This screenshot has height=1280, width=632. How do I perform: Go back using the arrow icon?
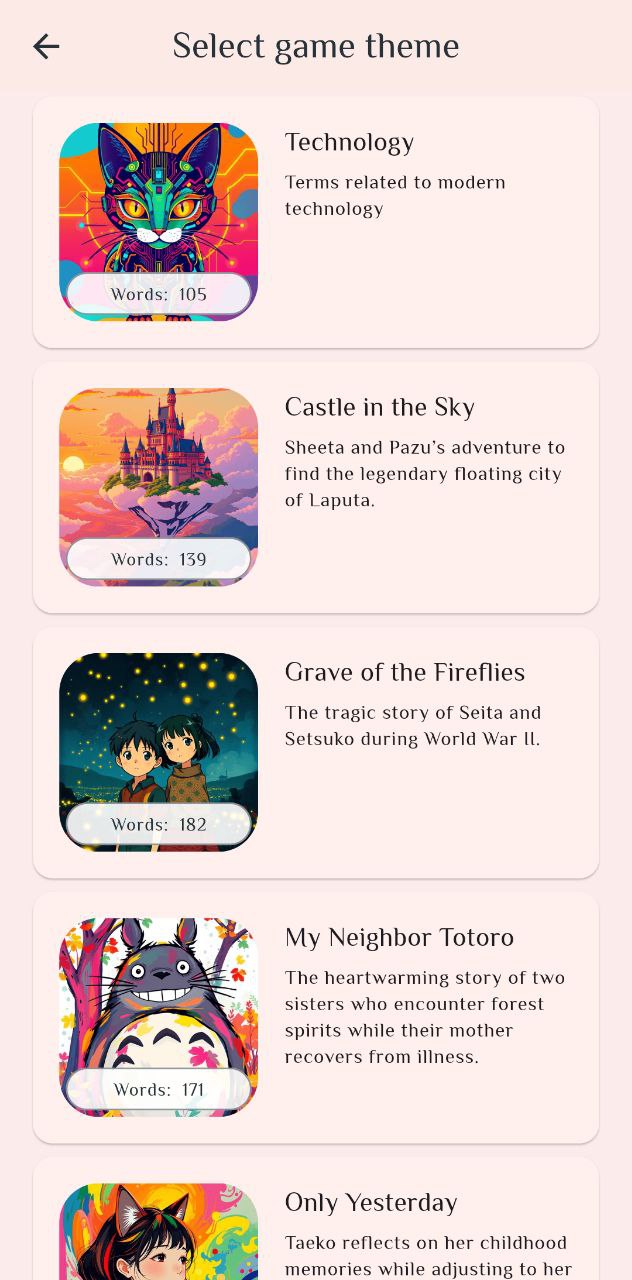point(46,46)
